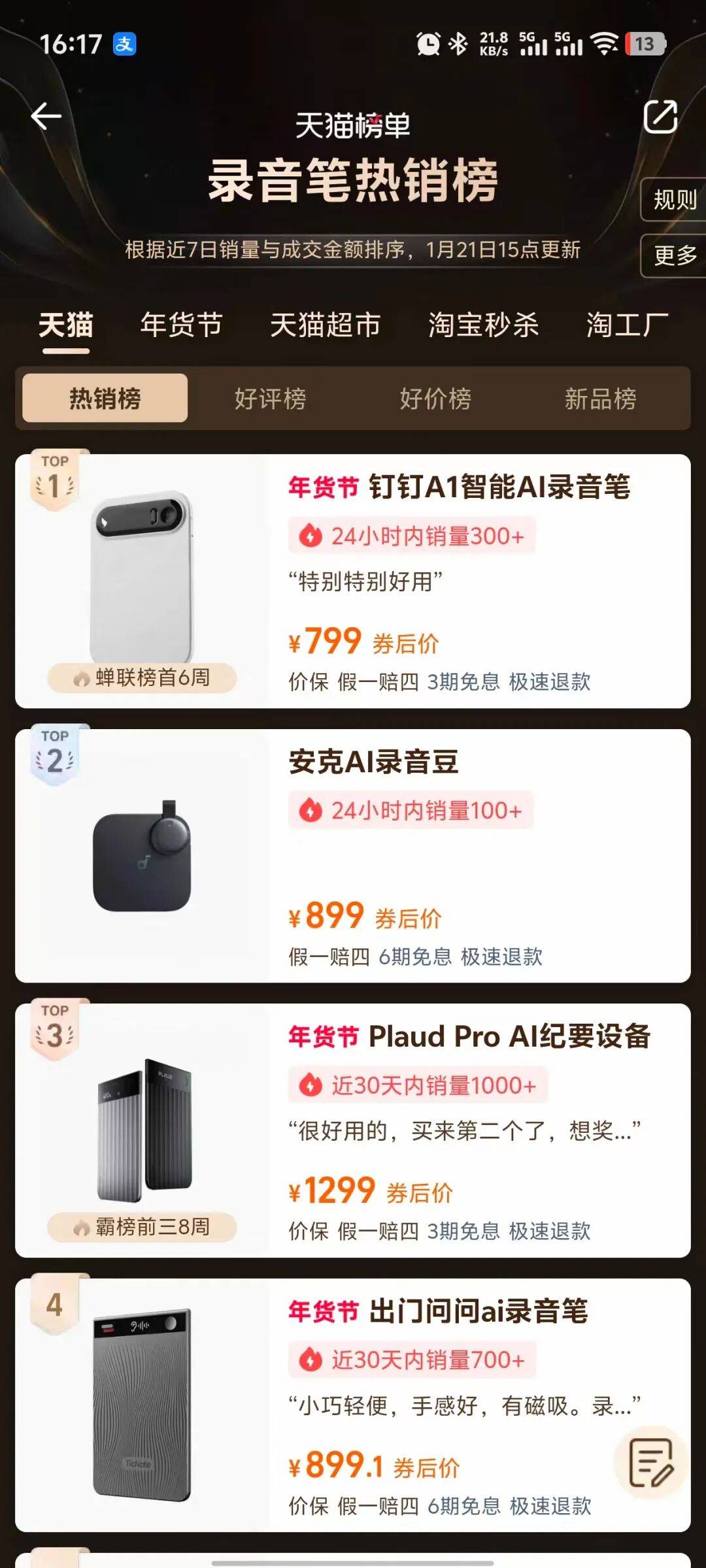Switch to the 天猫超市 tab
This screenshot has width=706, height=1568.
pyautogui.click(x=325, y=325)
